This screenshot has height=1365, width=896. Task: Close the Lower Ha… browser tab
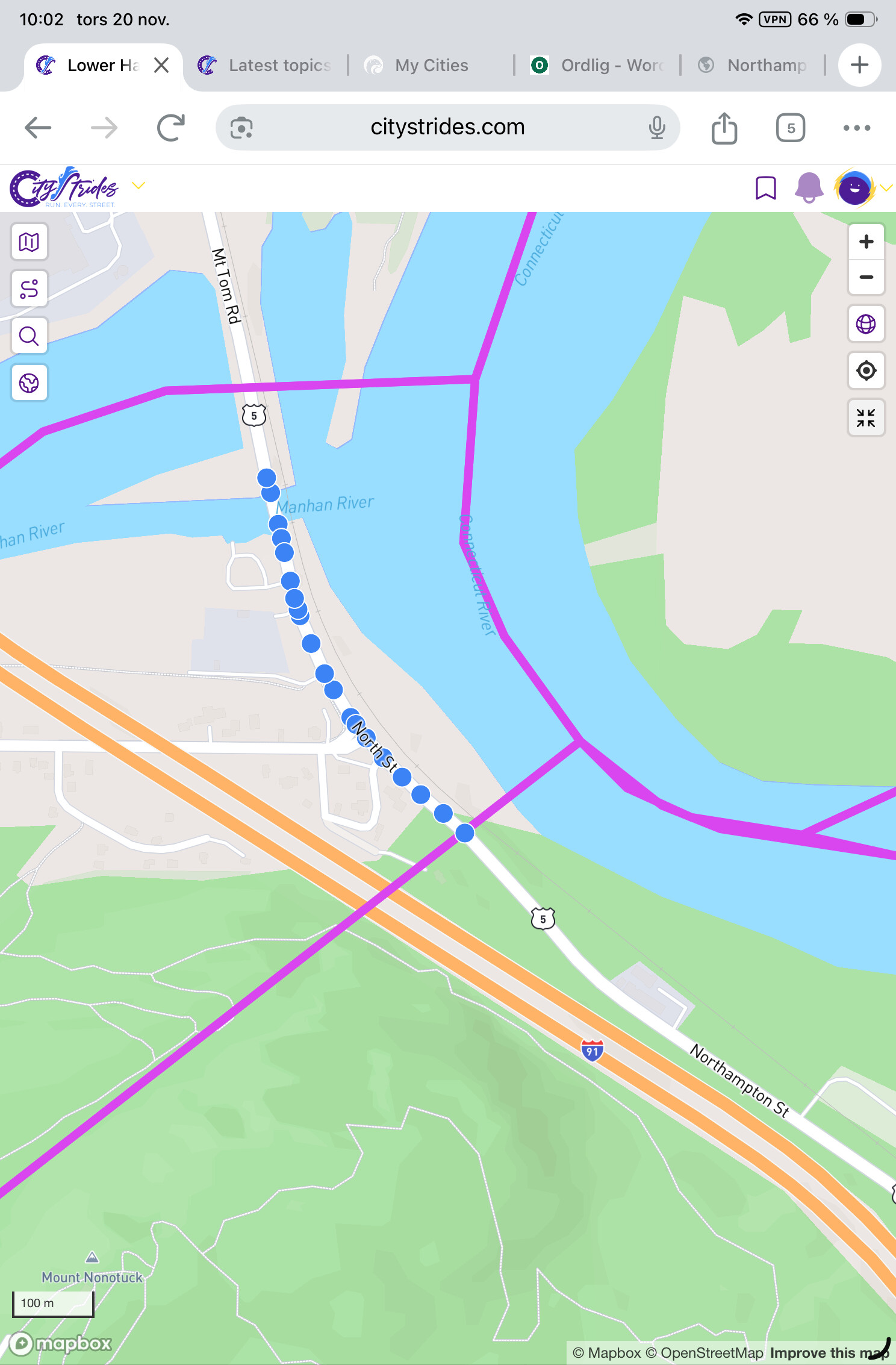pyautogui.click(x=161, y=65)
